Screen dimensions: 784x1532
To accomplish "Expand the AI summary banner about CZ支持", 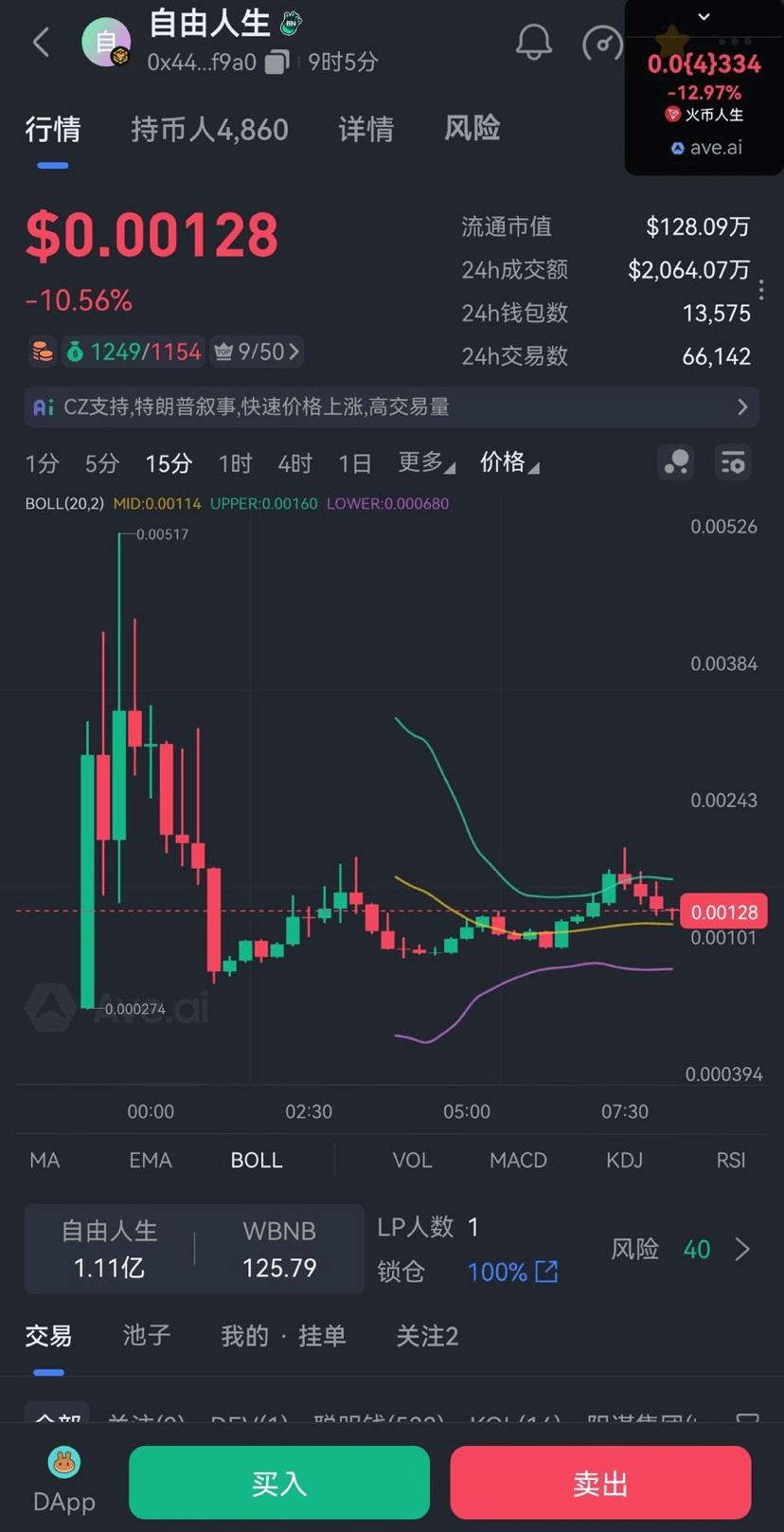I will coord(391,406).
